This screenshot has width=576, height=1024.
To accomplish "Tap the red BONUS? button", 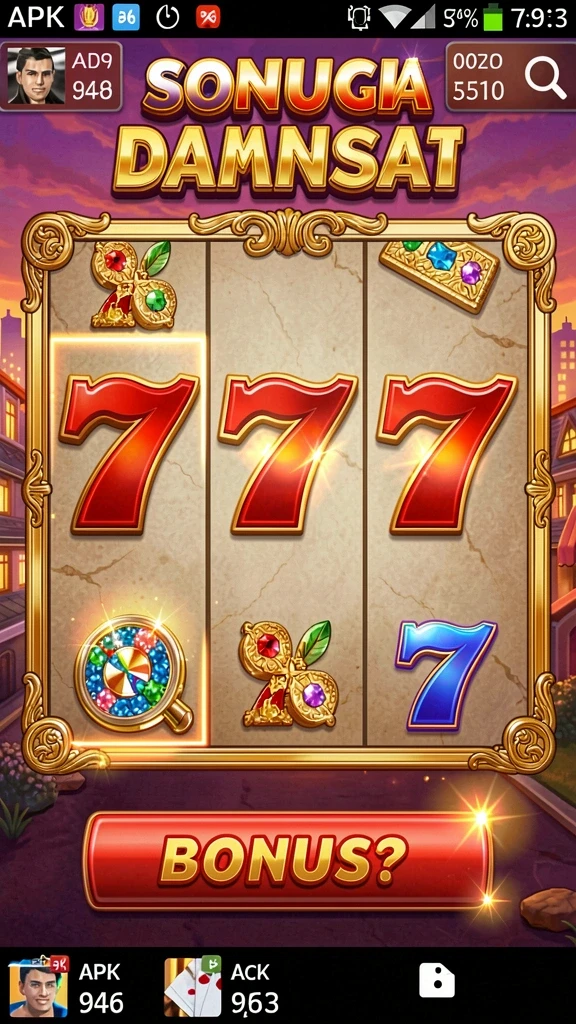I will point(287,861).
